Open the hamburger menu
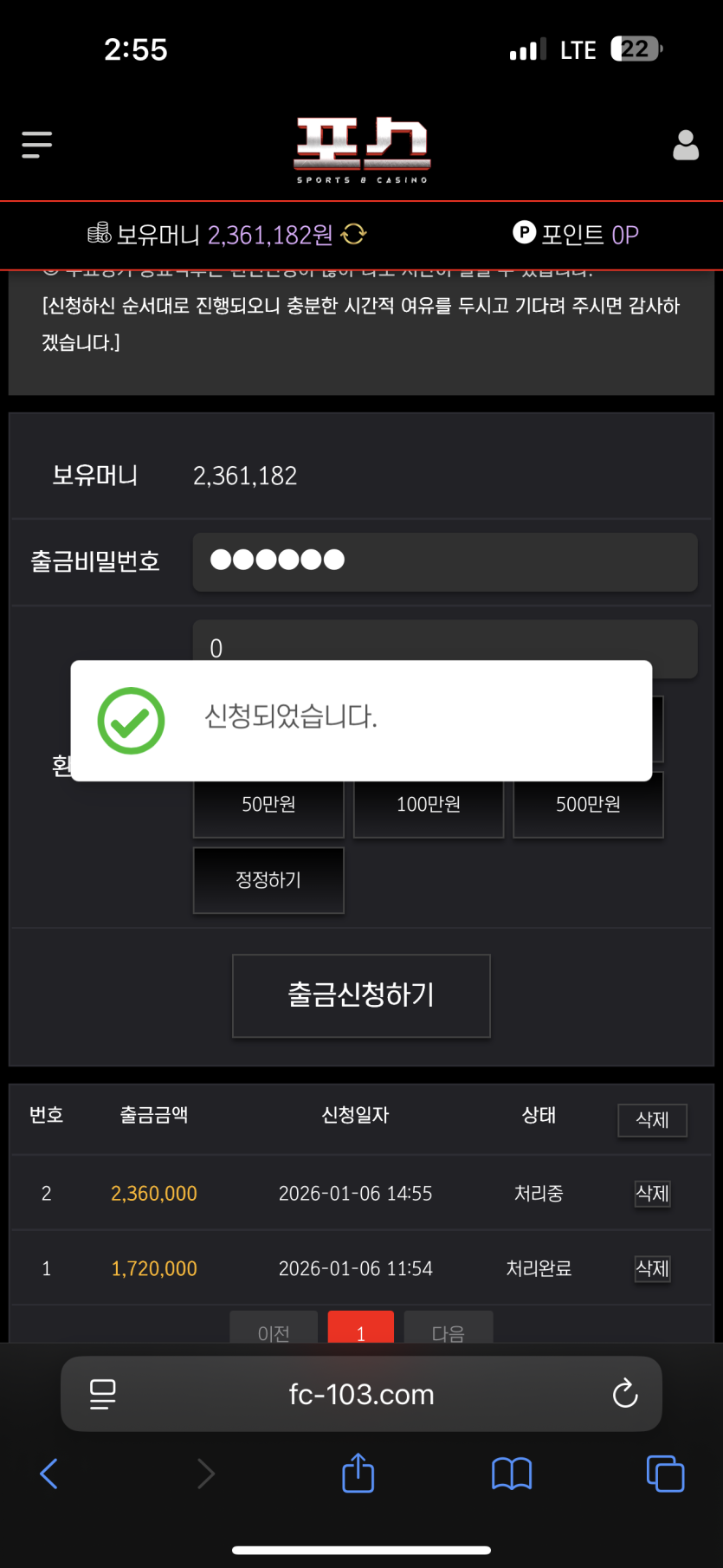Viewport: 723px width, 1568px height. 37,145
